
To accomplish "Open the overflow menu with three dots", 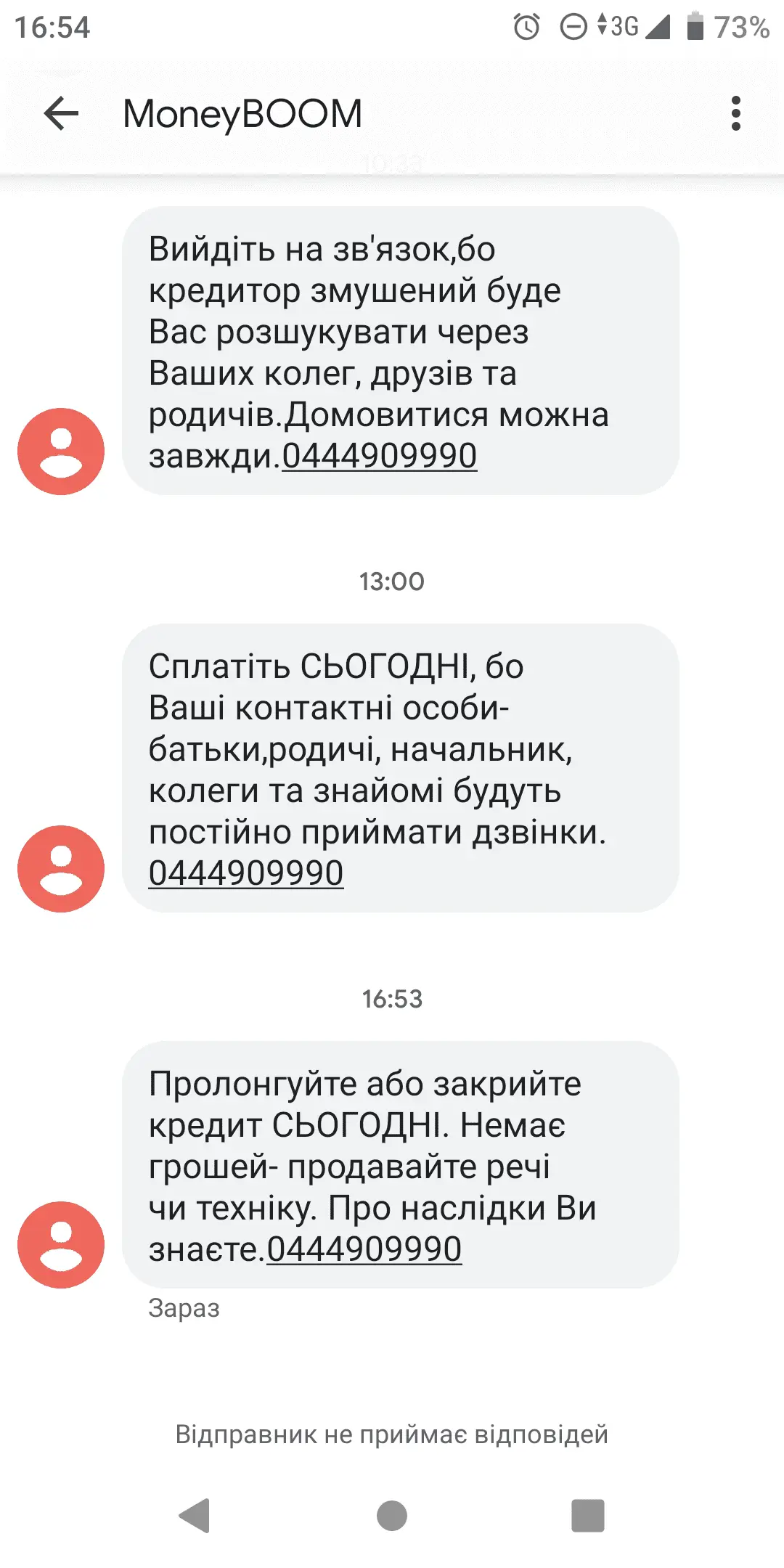I will click(x=735, y=113).
